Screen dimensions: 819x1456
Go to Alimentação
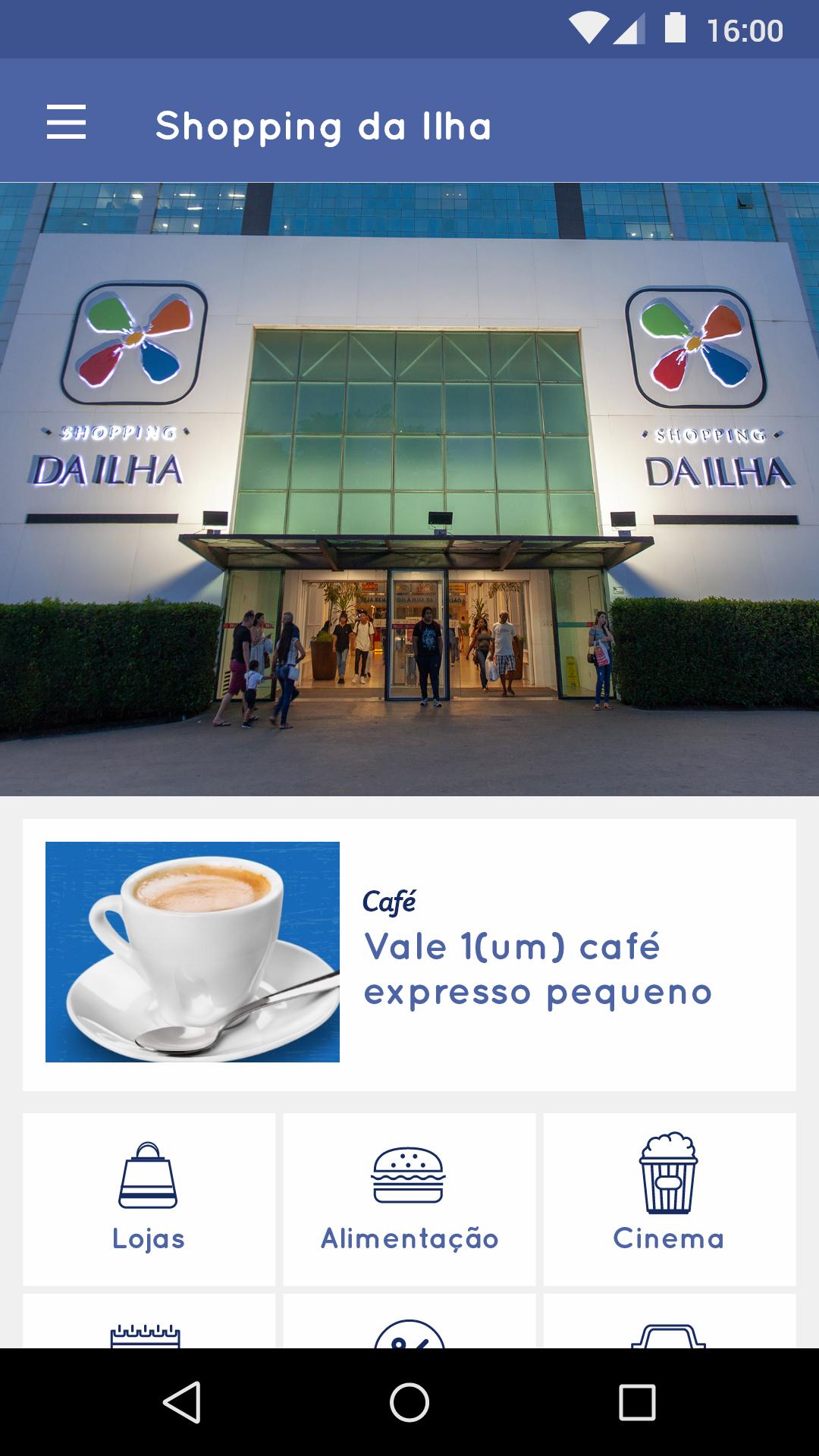click(x=409, y=1199)
